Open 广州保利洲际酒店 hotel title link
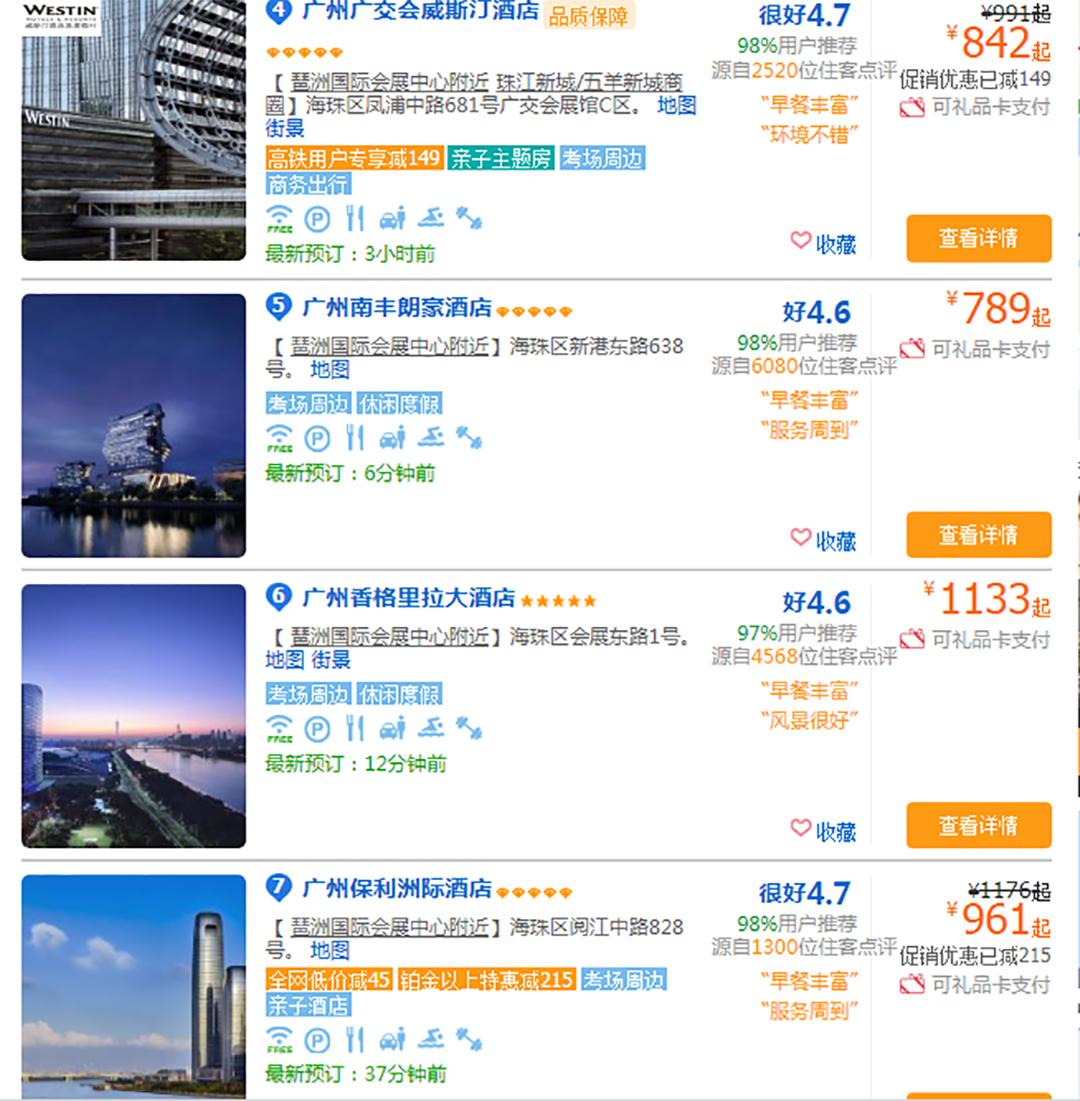1080x1101 pixels. tap(397, 888)
